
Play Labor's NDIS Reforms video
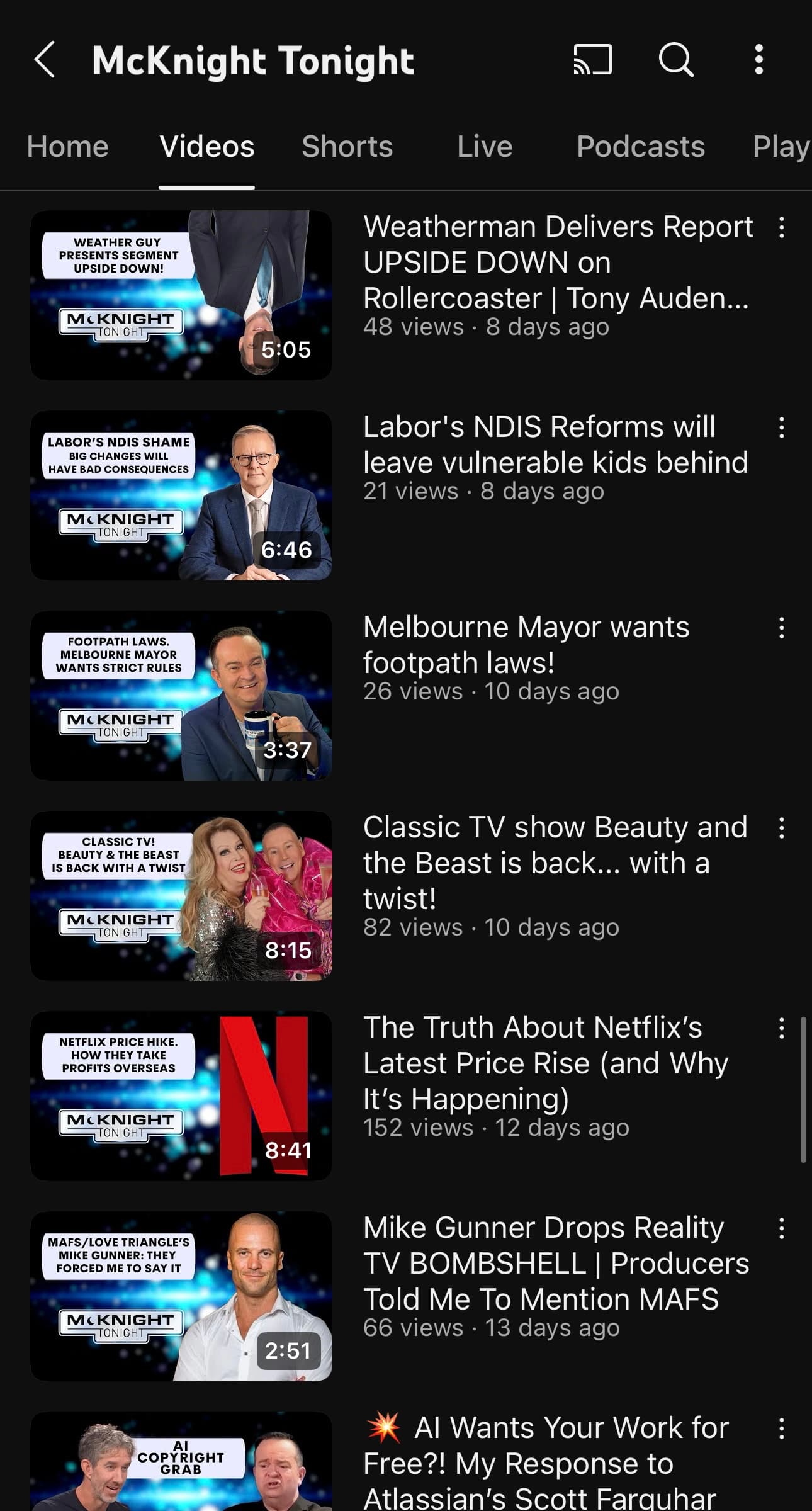click(181, 495)
